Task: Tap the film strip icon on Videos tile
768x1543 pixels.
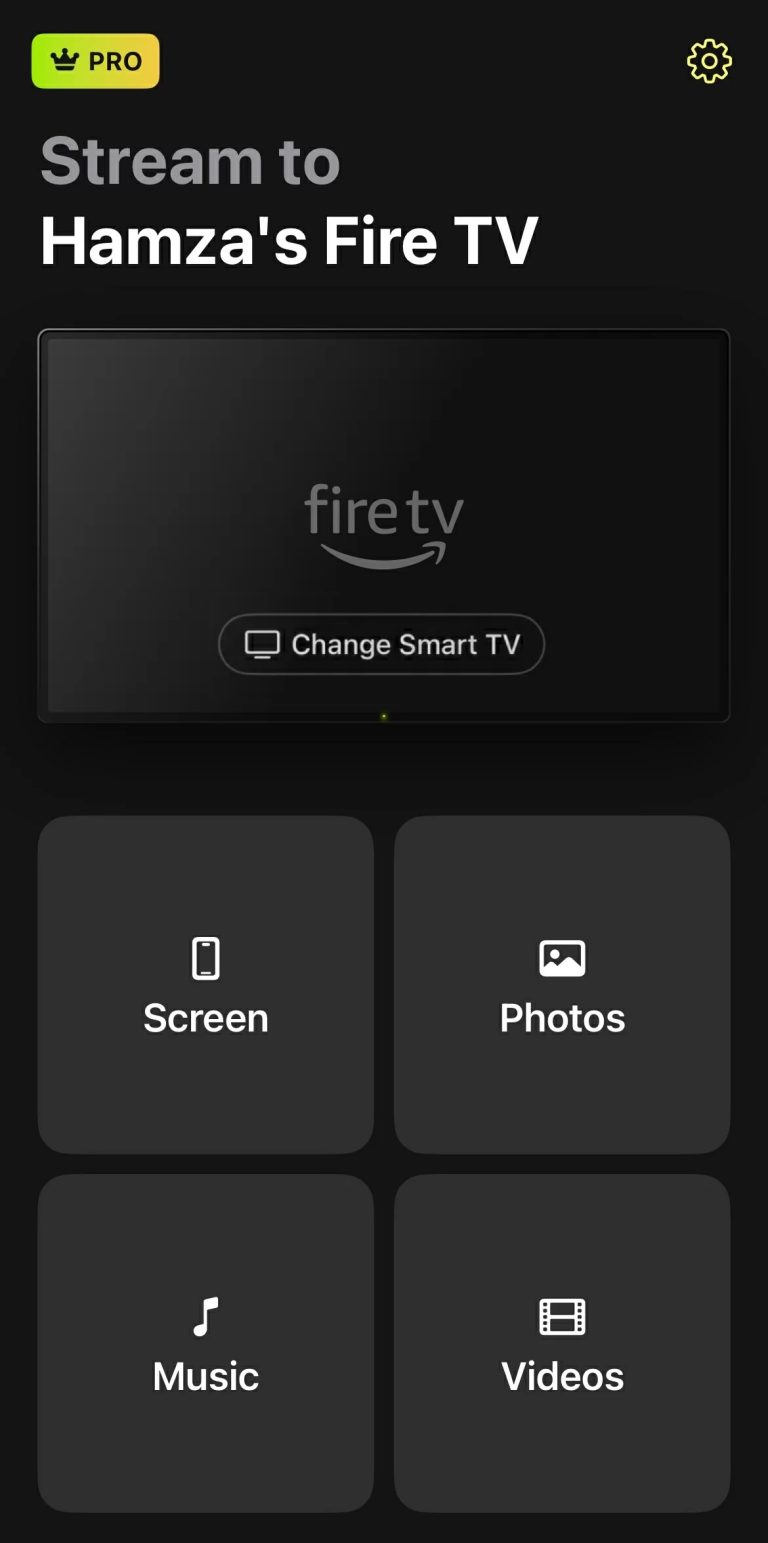Action: pyautogui.click(x=562, y=1315)
